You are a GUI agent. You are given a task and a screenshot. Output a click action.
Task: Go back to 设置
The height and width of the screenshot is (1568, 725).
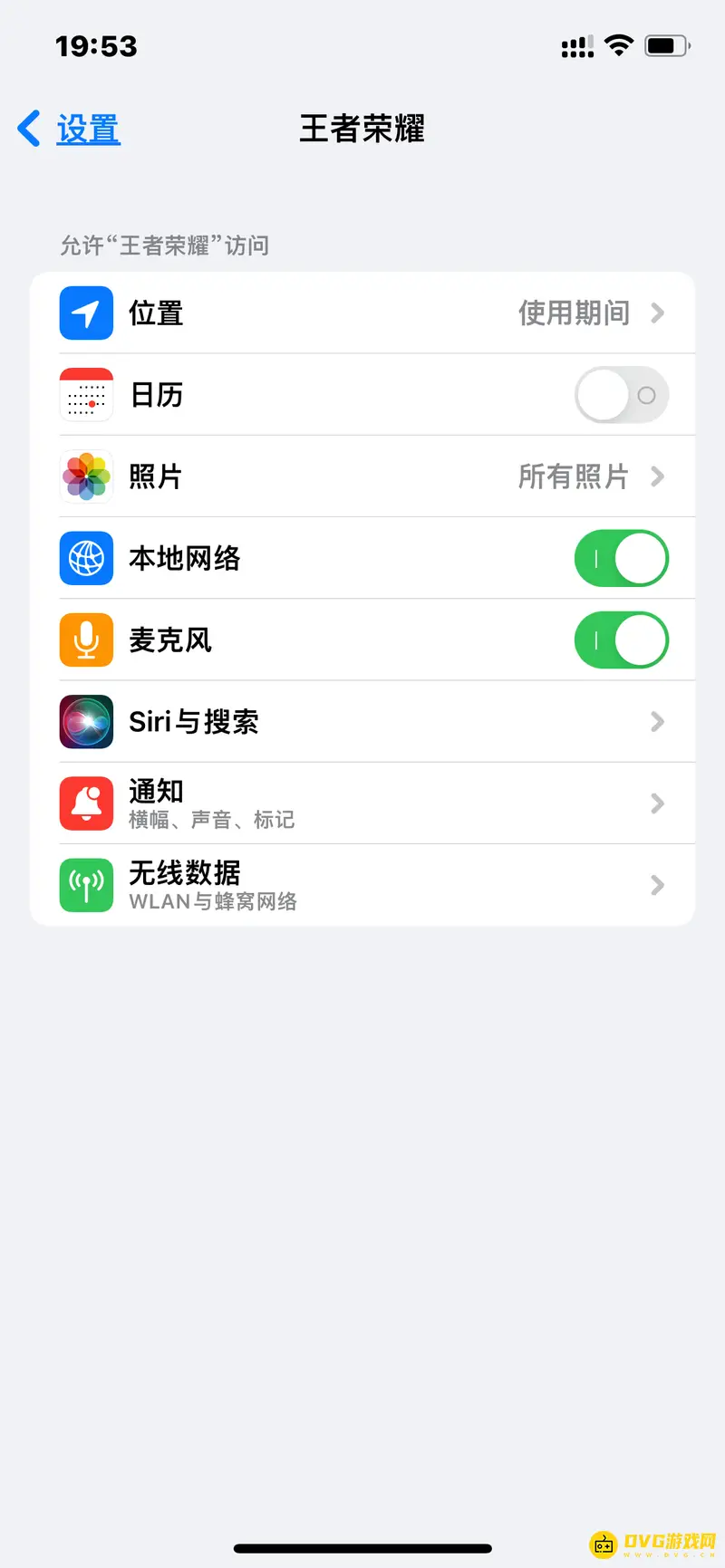pos(68,130)
